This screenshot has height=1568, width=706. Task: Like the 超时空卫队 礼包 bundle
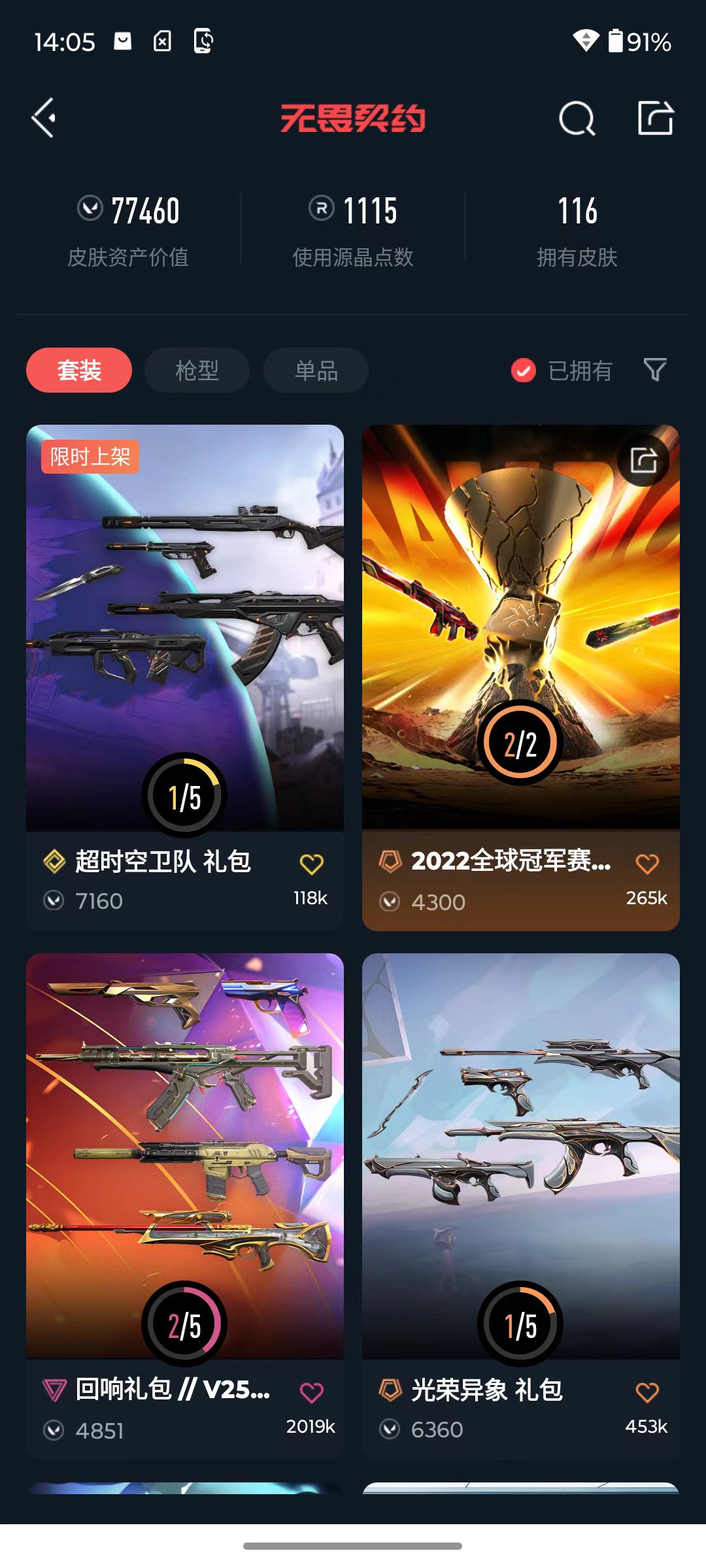coord(312,864)
